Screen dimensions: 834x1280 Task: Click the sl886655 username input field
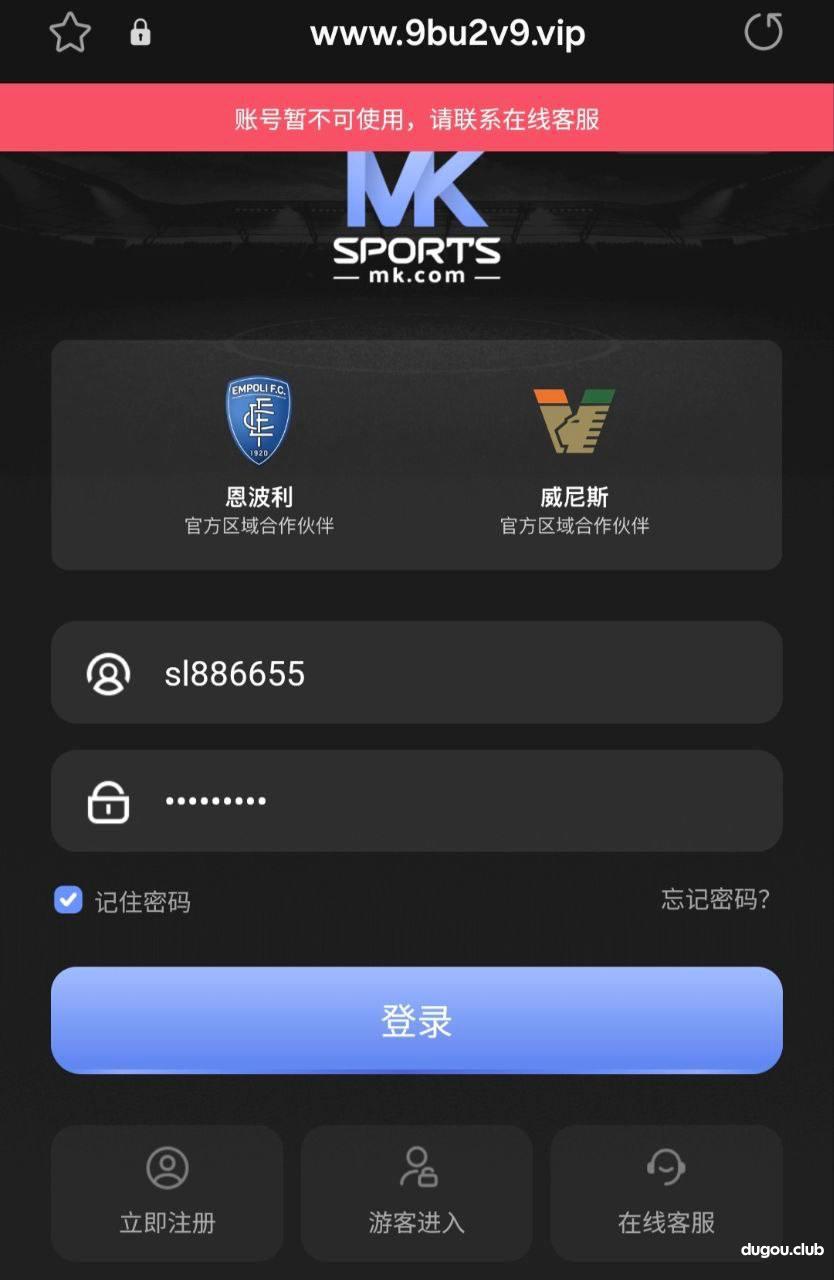tap(417, 673)
